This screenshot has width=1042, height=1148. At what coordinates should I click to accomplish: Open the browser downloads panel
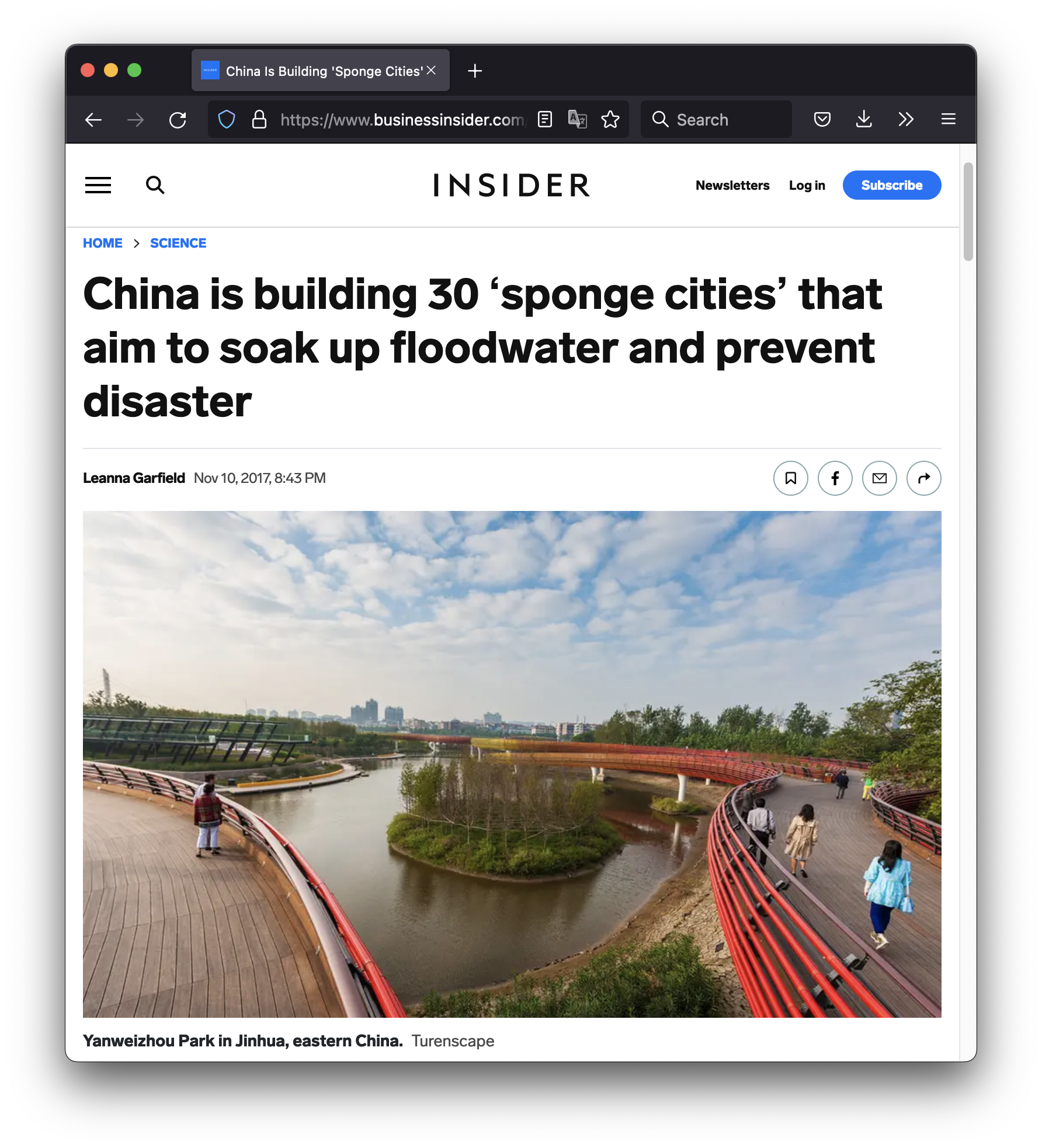coord(863,120)
